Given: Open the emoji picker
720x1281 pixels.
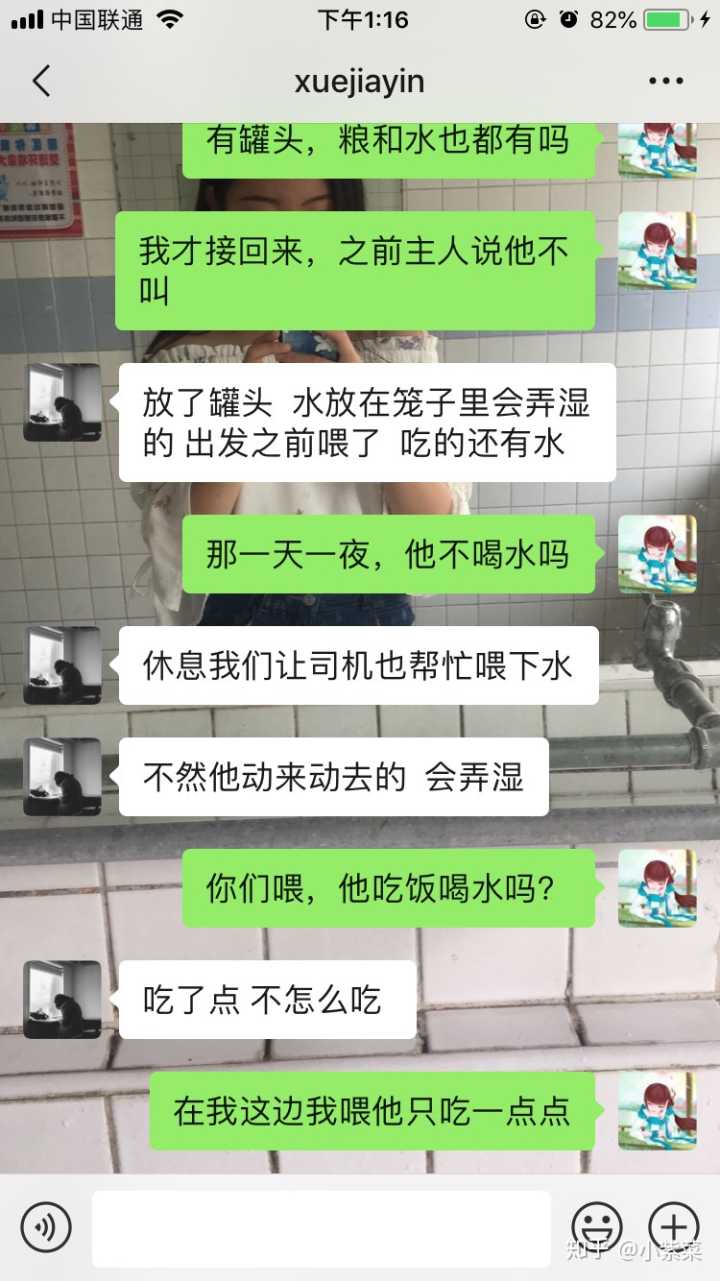Looking at the screenshot, I should [596, 1227].
